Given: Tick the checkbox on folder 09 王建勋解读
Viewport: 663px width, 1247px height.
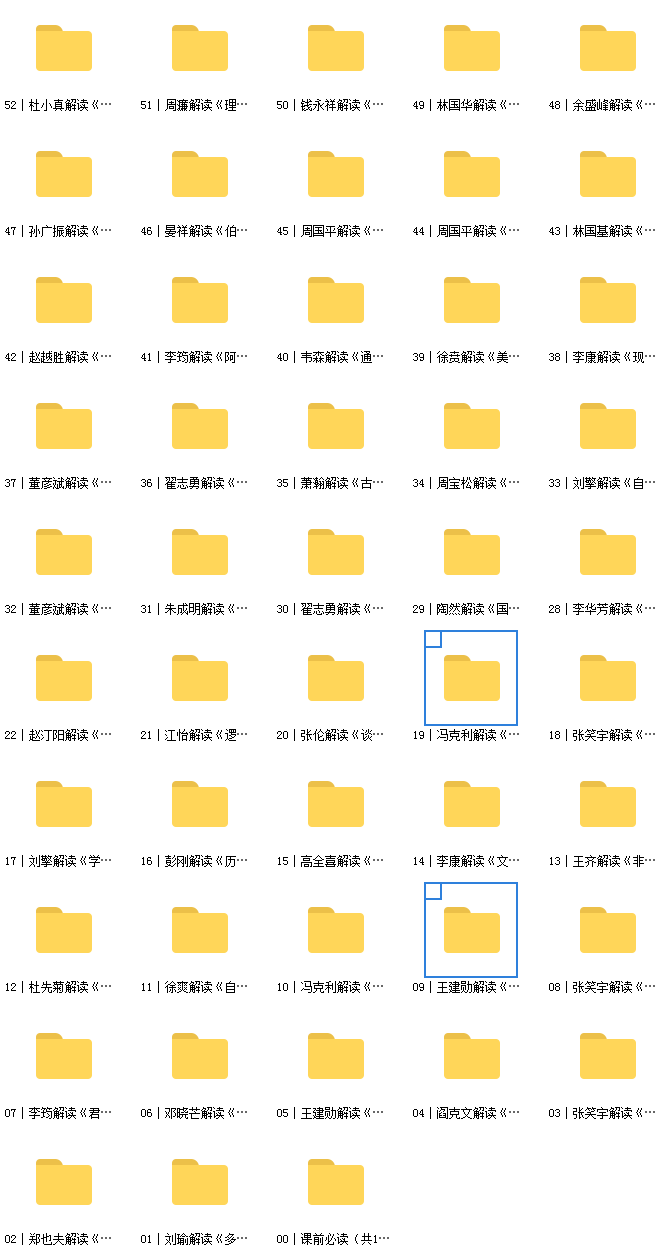Looking at the screenshot, I should pos(433,891).
